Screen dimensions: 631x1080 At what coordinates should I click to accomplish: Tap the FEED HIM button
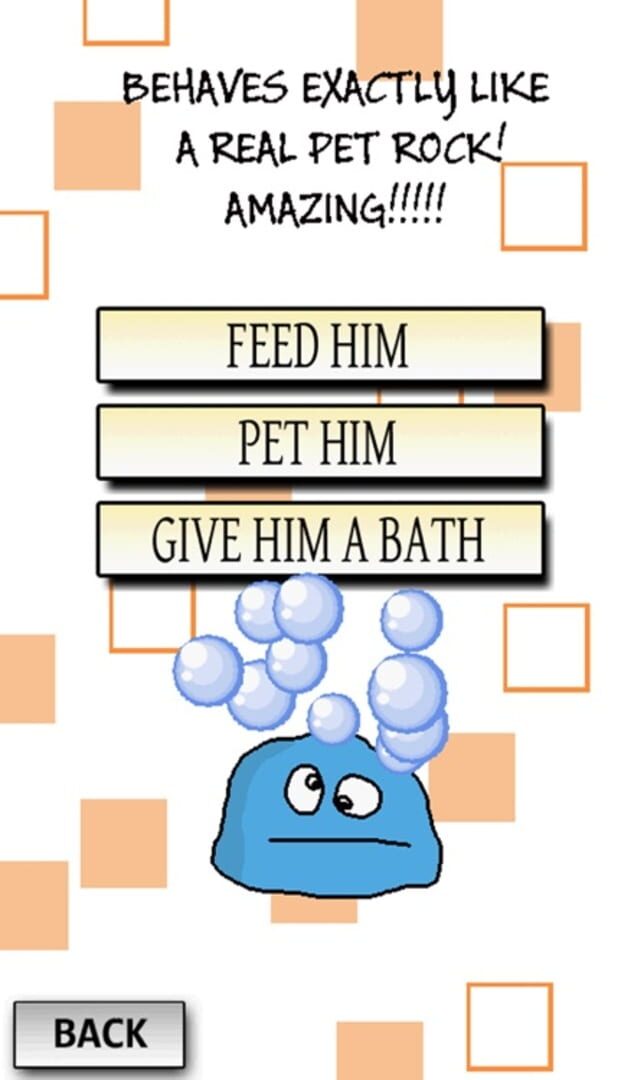320,345
